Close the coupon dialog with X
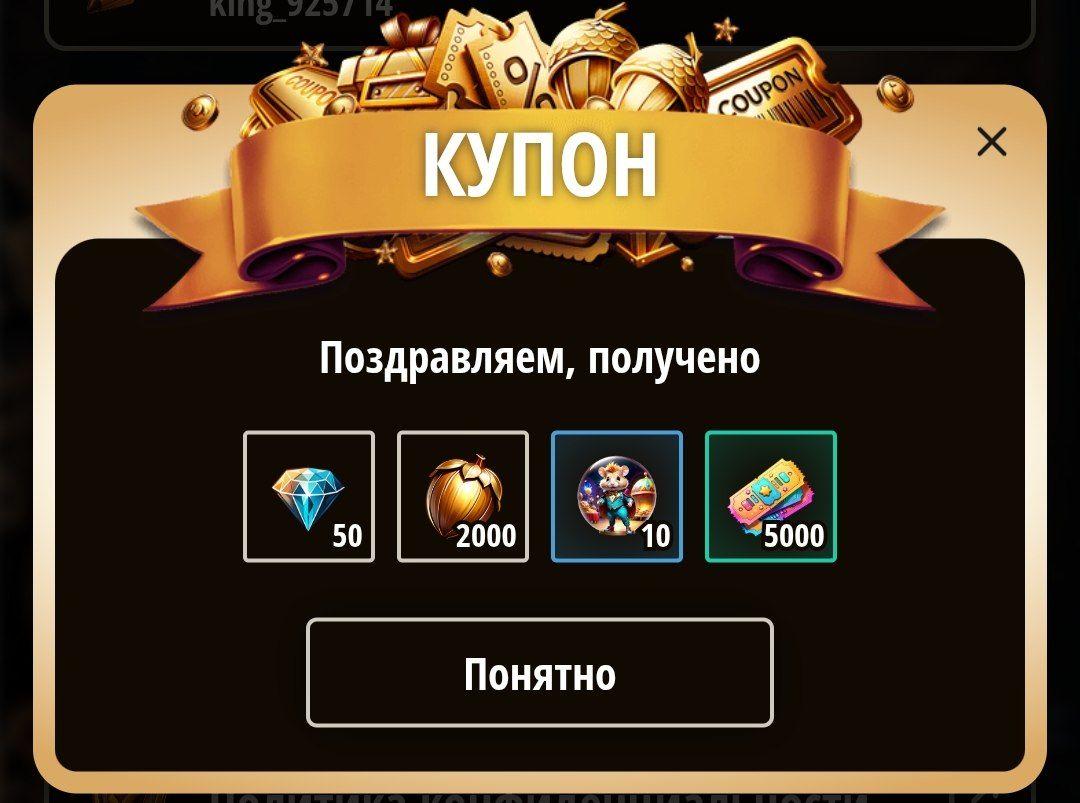Image resolution: width=1080 pixels, height=803 pixels. click(991, 142)
